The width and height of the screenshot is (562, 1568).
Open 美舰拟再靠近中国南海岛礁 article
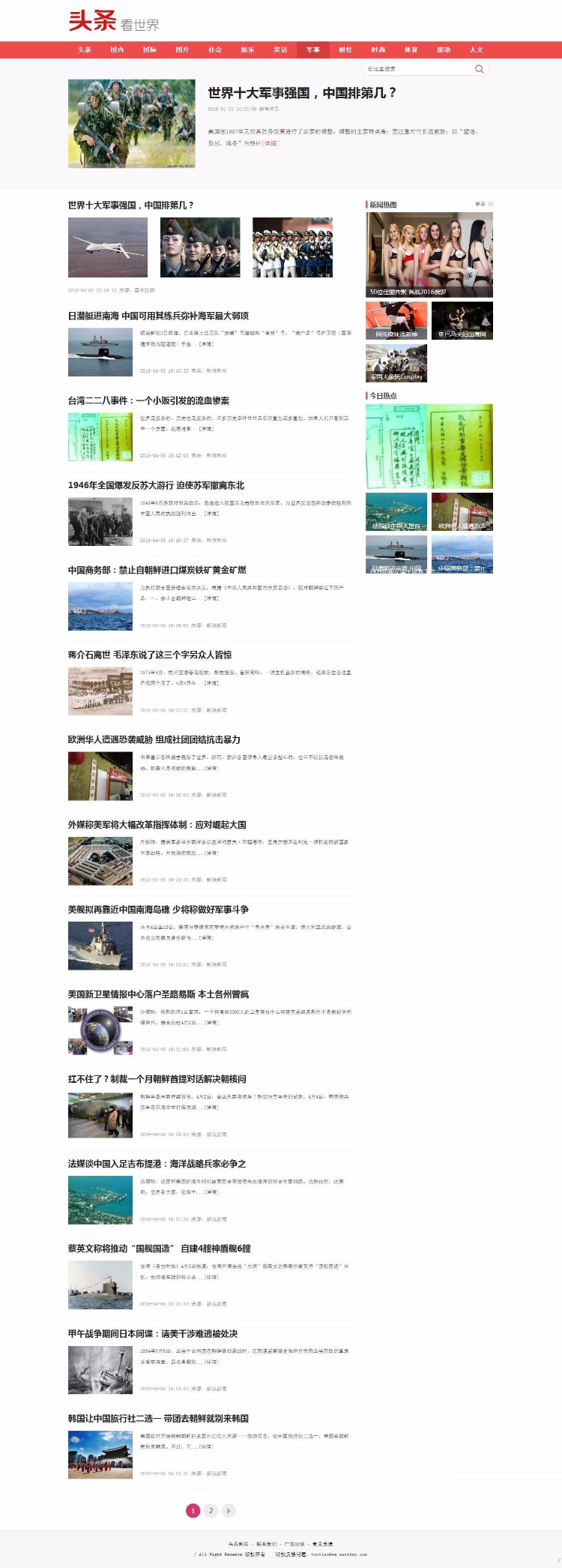(158, 909)
